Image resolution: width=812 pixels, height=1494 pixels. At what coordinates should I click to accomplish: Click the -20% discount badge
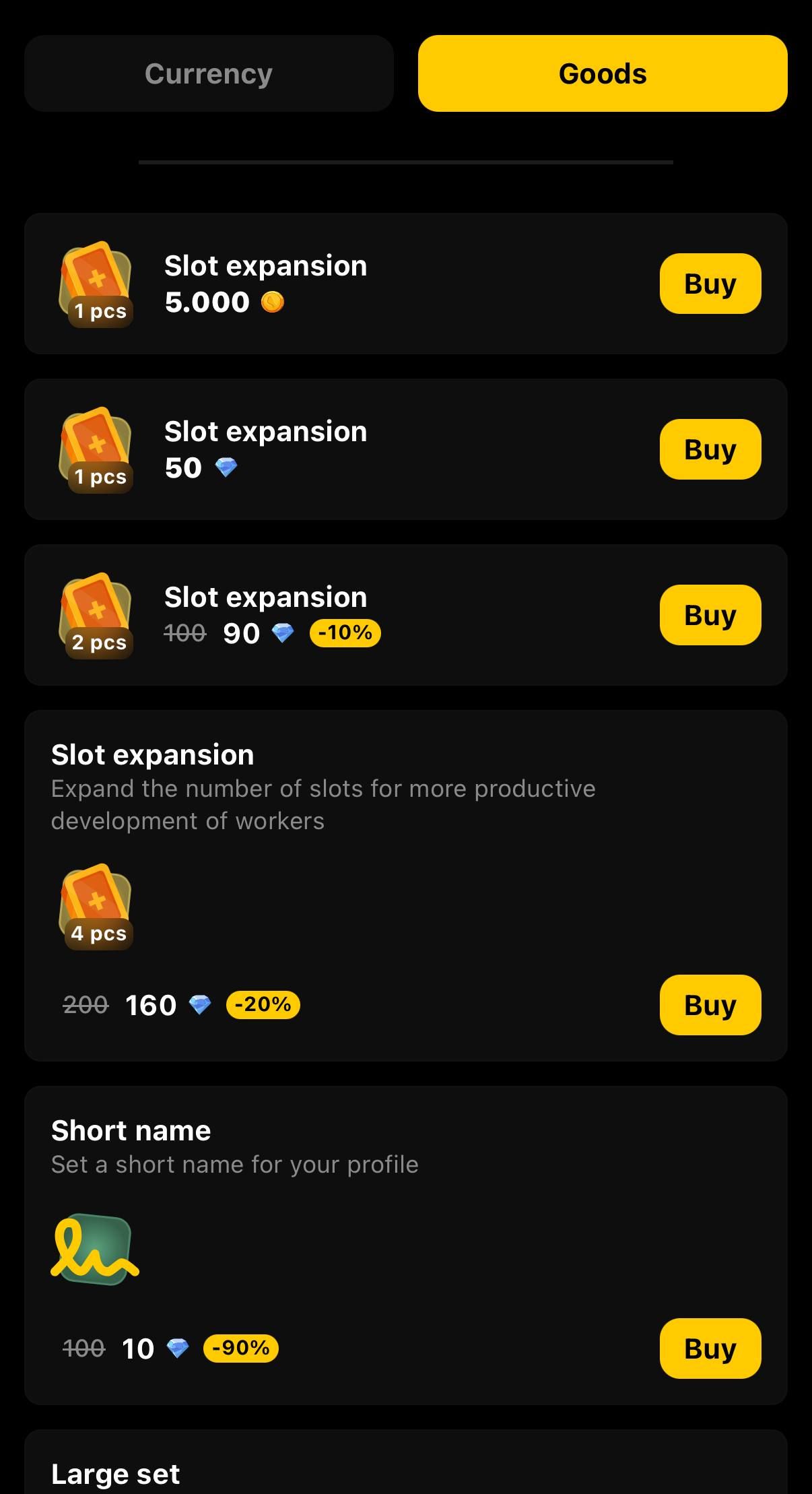coord(263,1004)
